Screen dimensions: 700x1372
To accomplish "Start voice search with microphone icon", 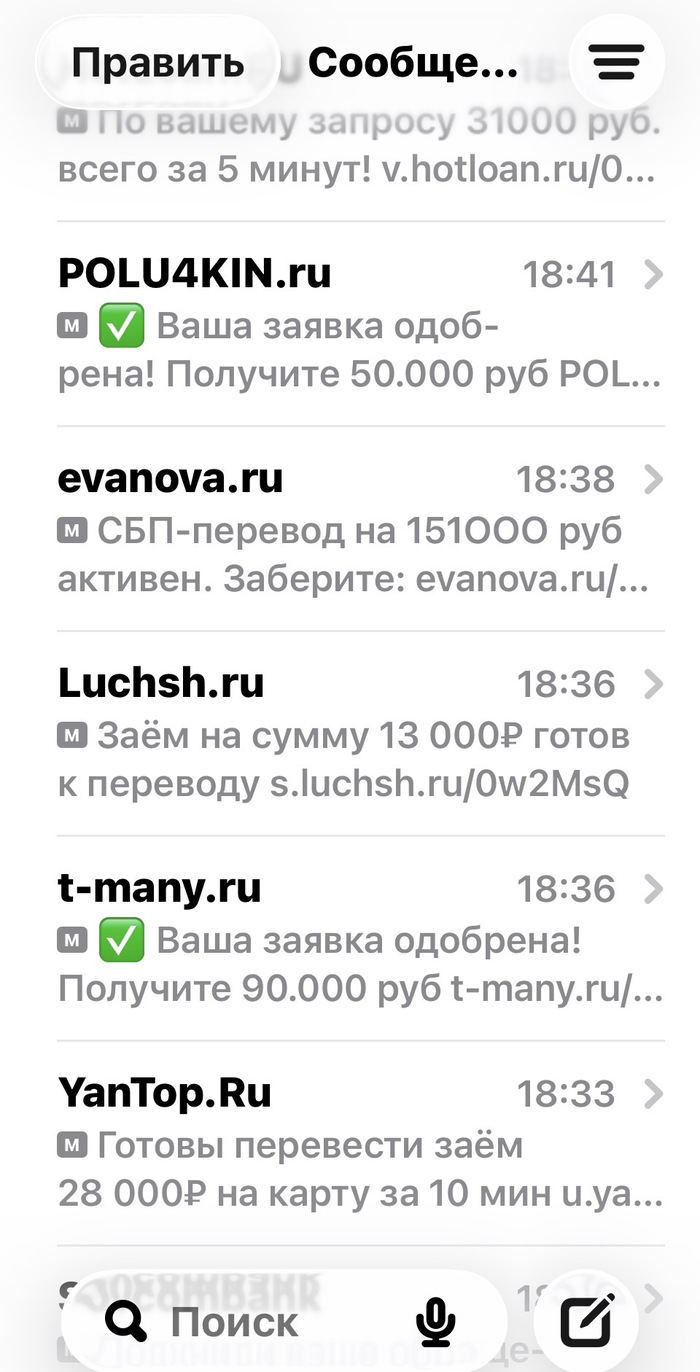I will click(434, 1322).
